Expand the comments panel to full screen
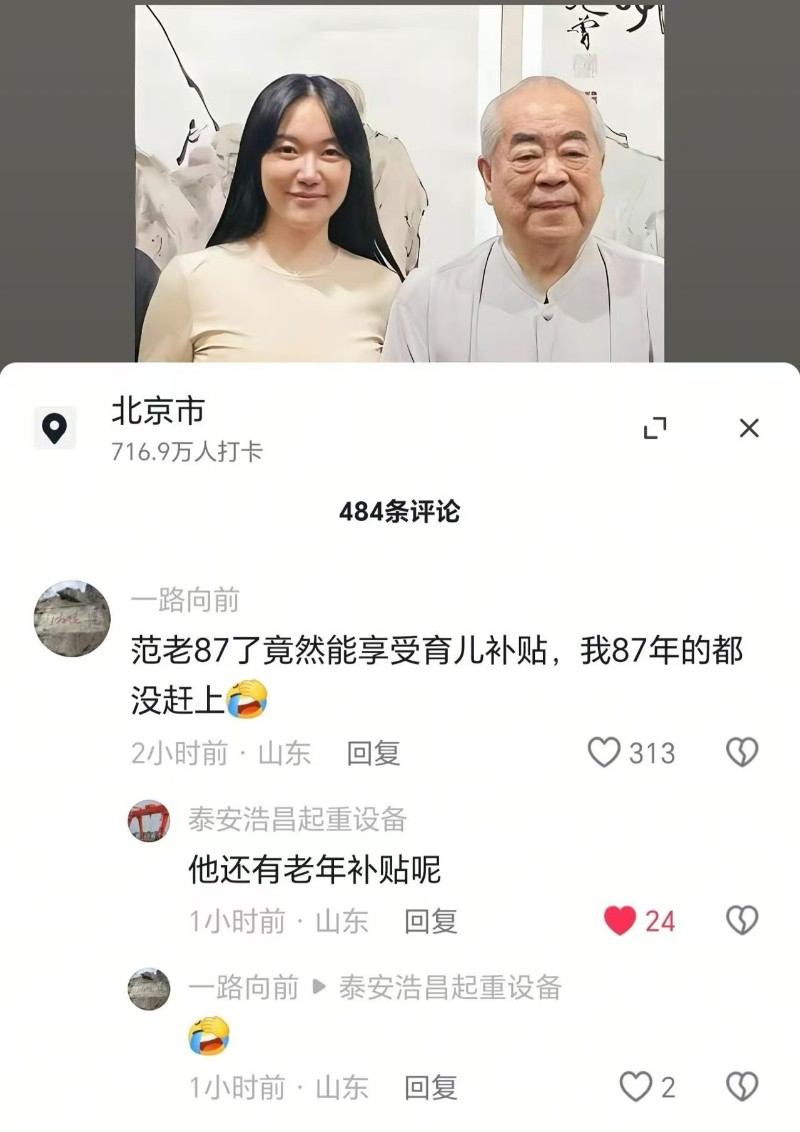Image resolution: width=800 pixels, height=1132 pixels. 655,429
